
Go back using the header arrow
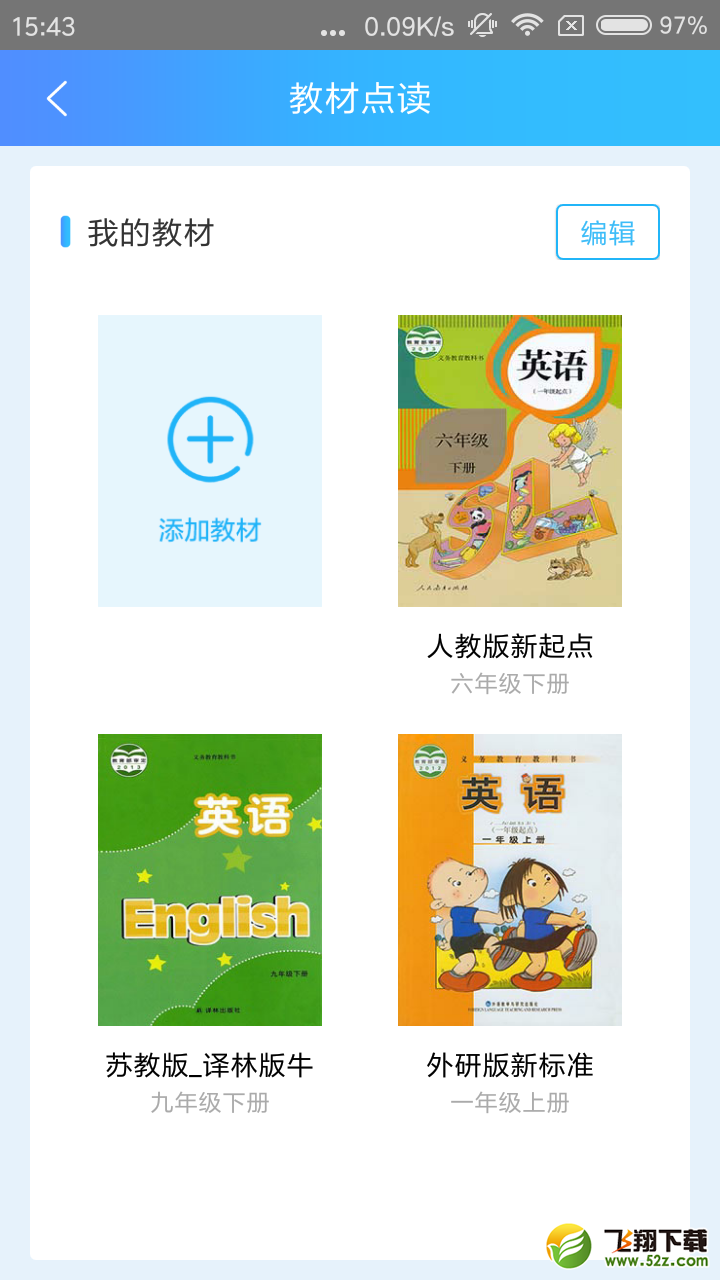(x=57, y=98)
